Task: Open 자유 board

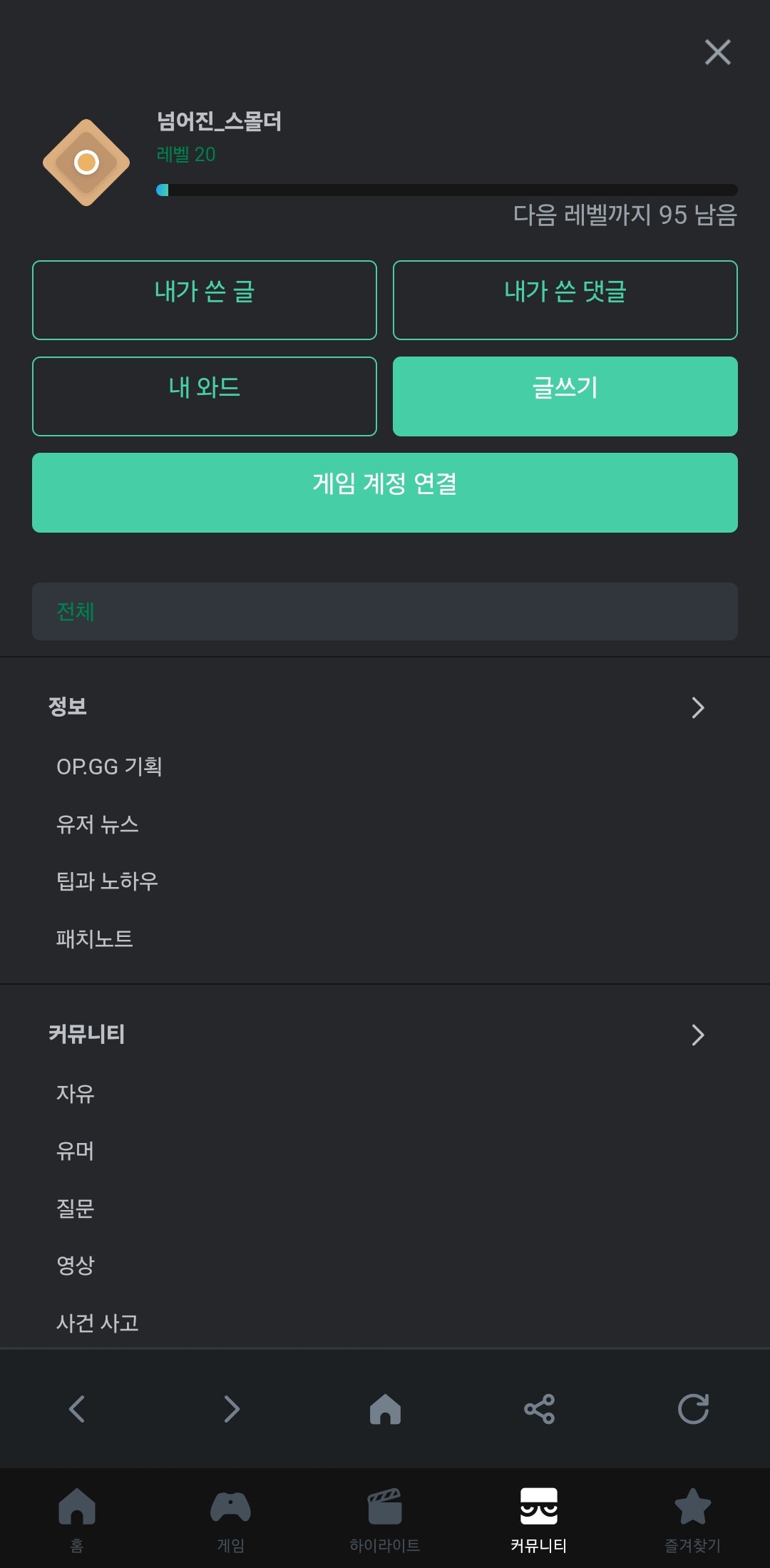Action: 75,1093
